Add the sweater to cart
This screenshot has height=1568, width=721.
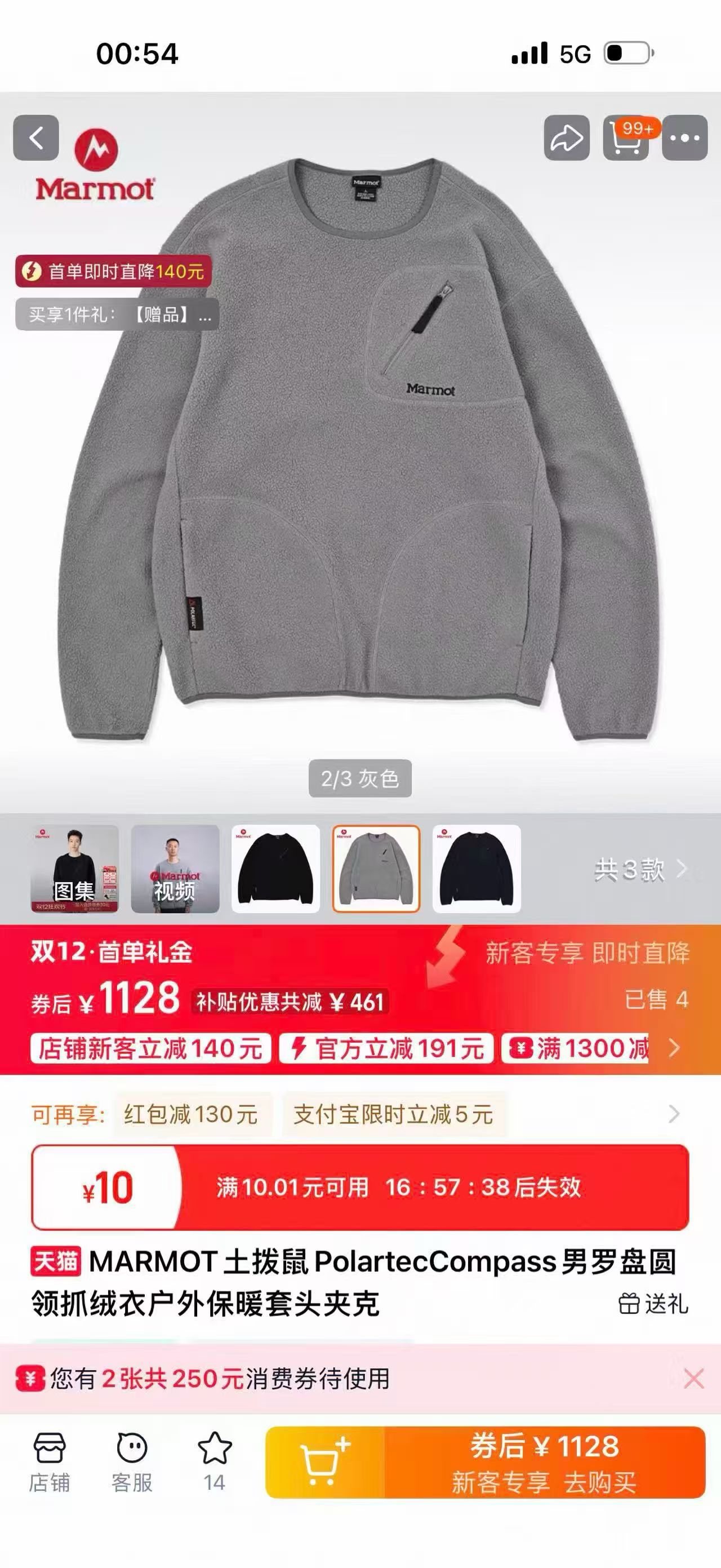(x=326, y=1462)
